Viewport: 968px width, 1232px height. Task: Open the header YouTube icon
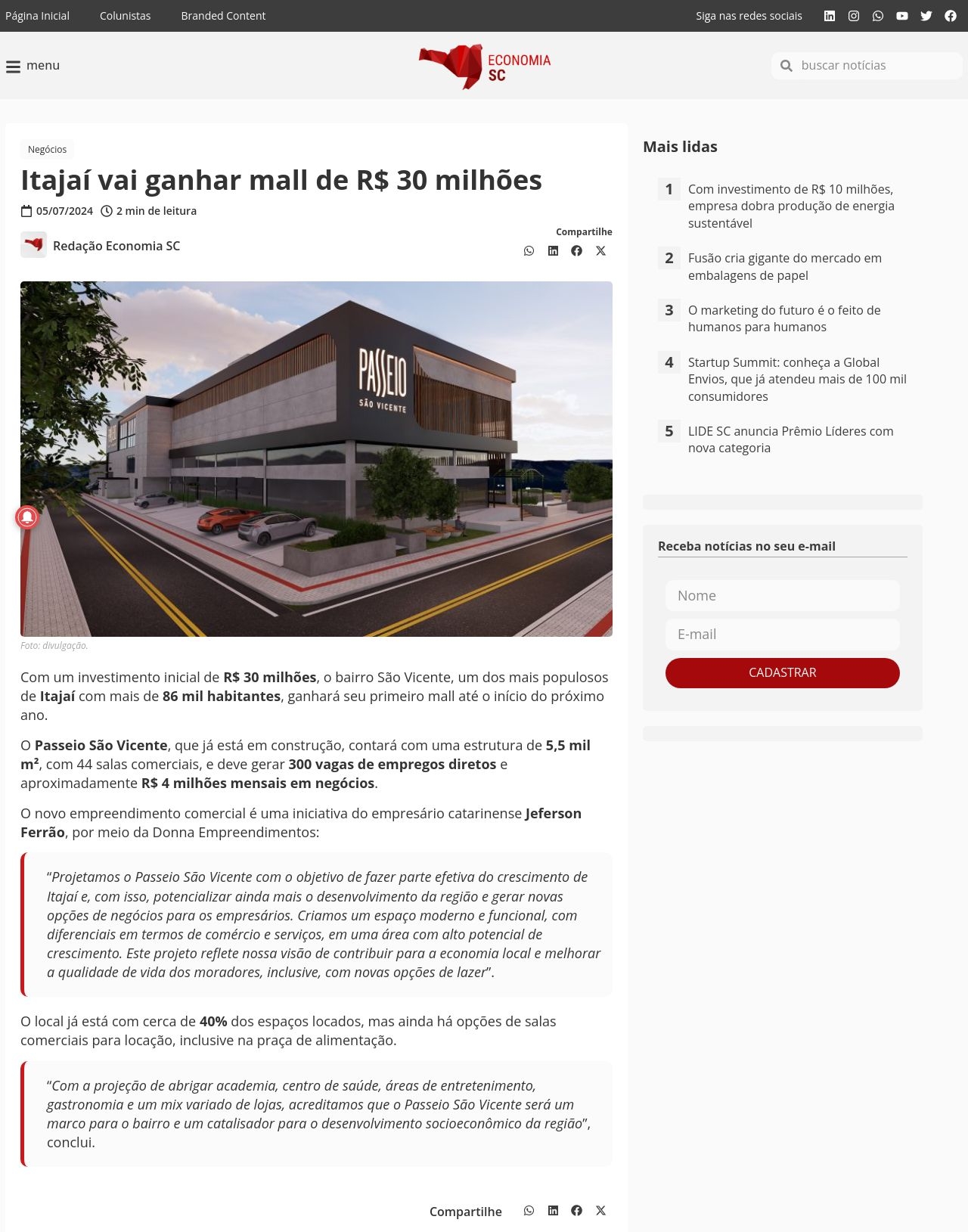pyautogui.click(x=902, y=16)
